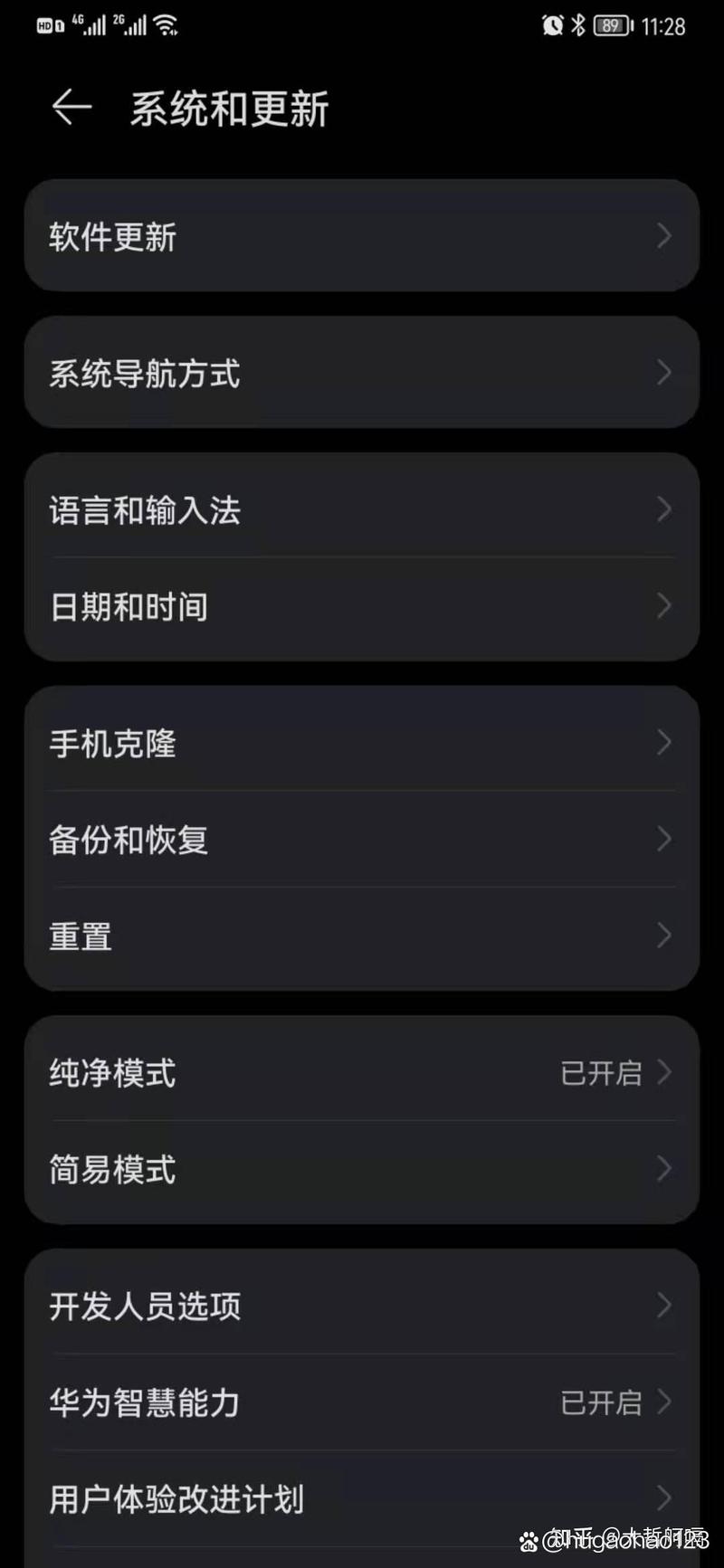
Task: Toggle 纯净模式 currently 已开启
Action: (362, 1073)
